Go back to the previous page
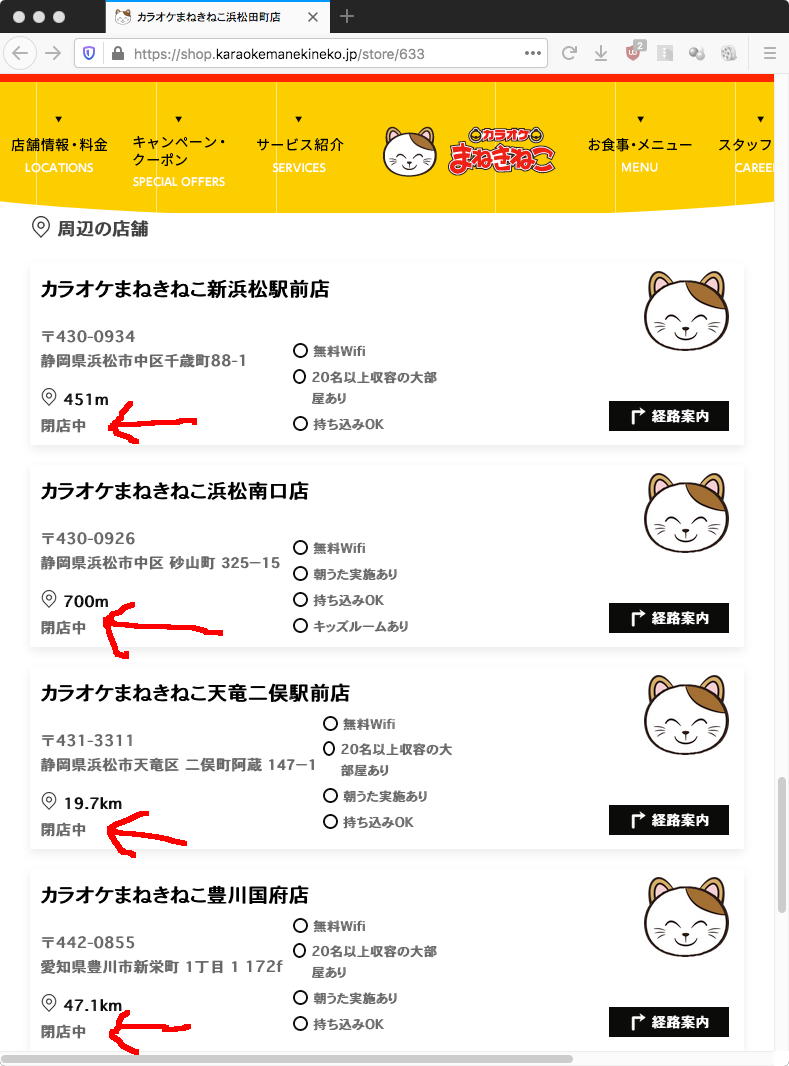 pyautogui.click(x=21, y=53)
